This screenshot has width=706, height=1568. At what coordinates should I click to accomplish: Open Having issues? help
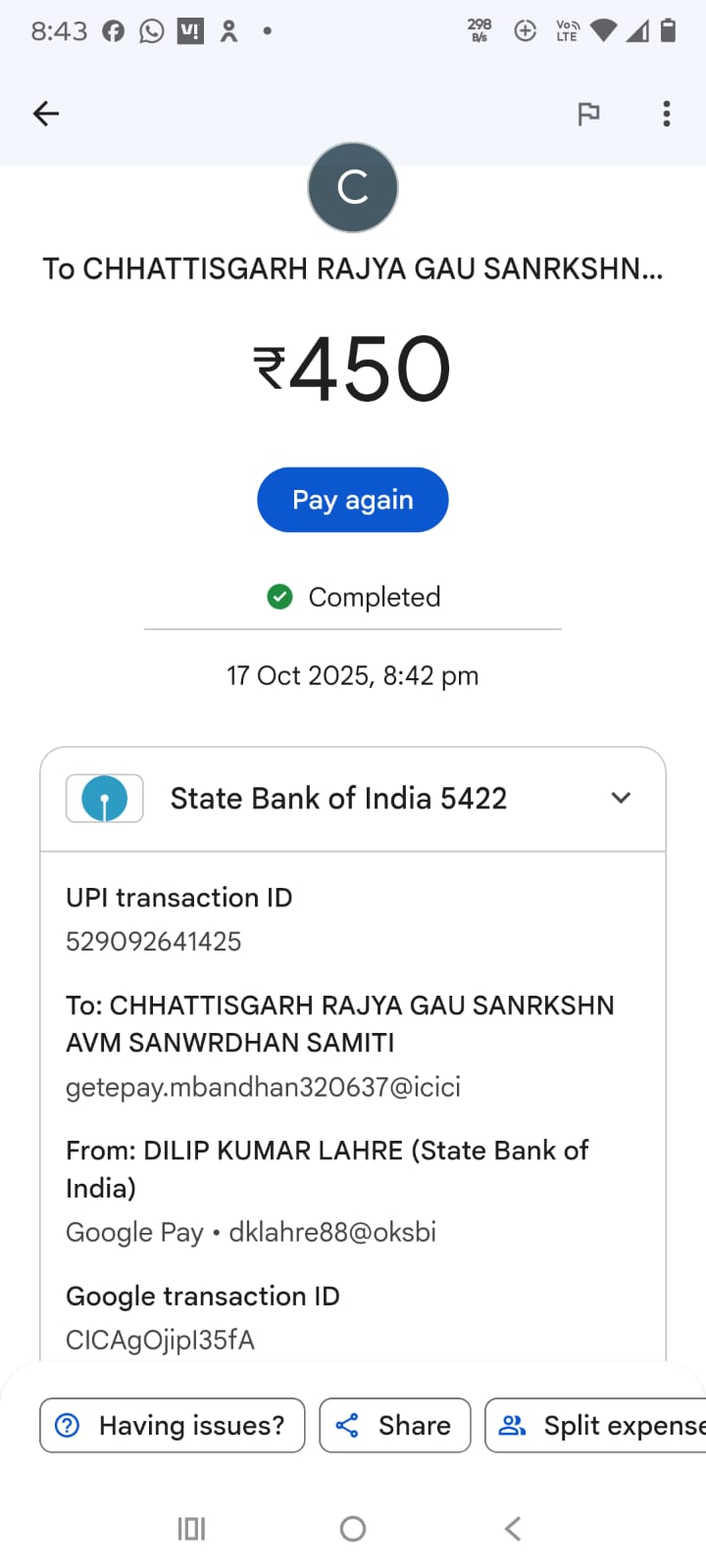coord(173,1425)
